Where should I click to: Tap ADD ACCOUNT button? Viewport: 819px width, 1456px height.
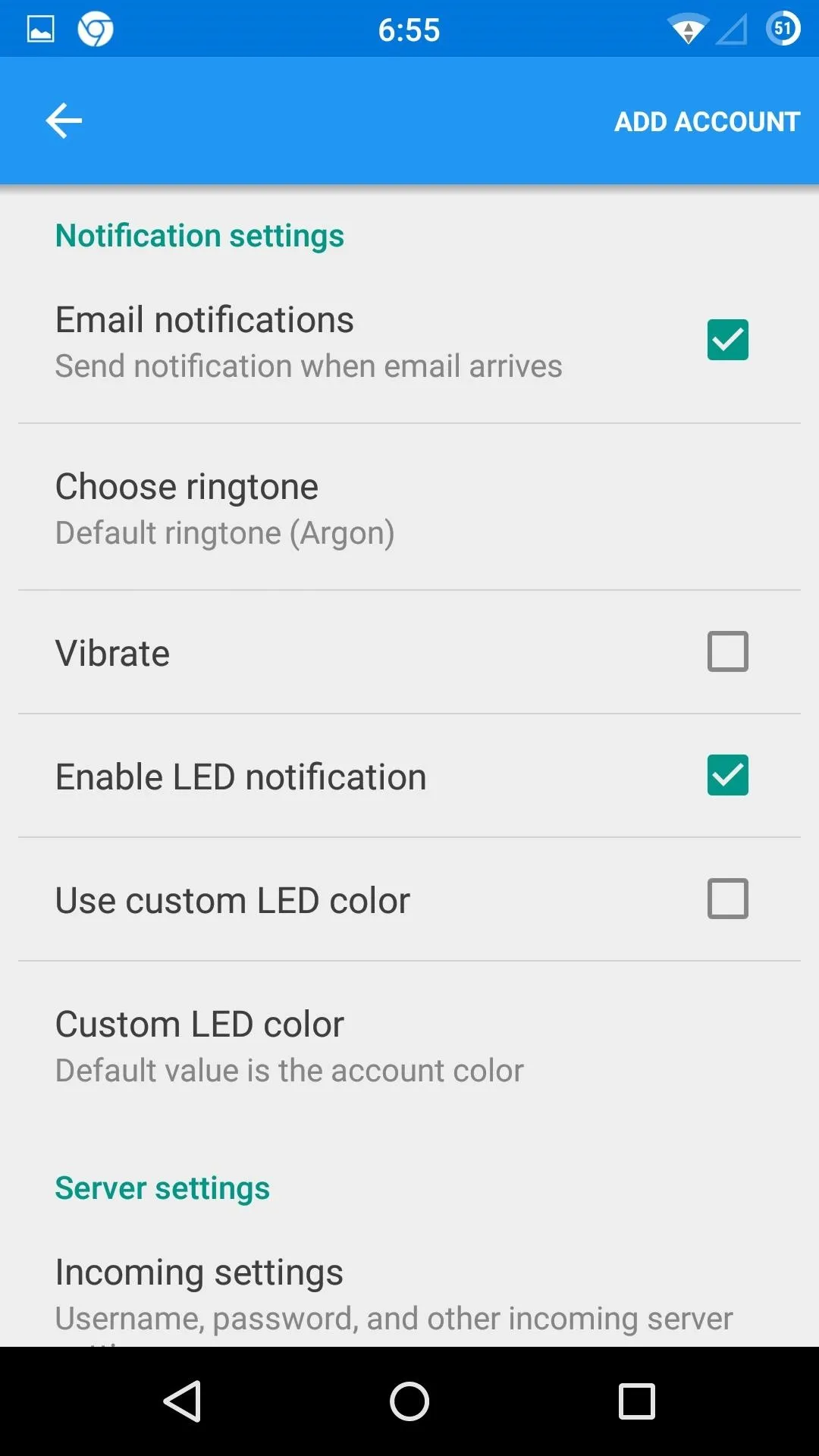(x=707, y=121)
